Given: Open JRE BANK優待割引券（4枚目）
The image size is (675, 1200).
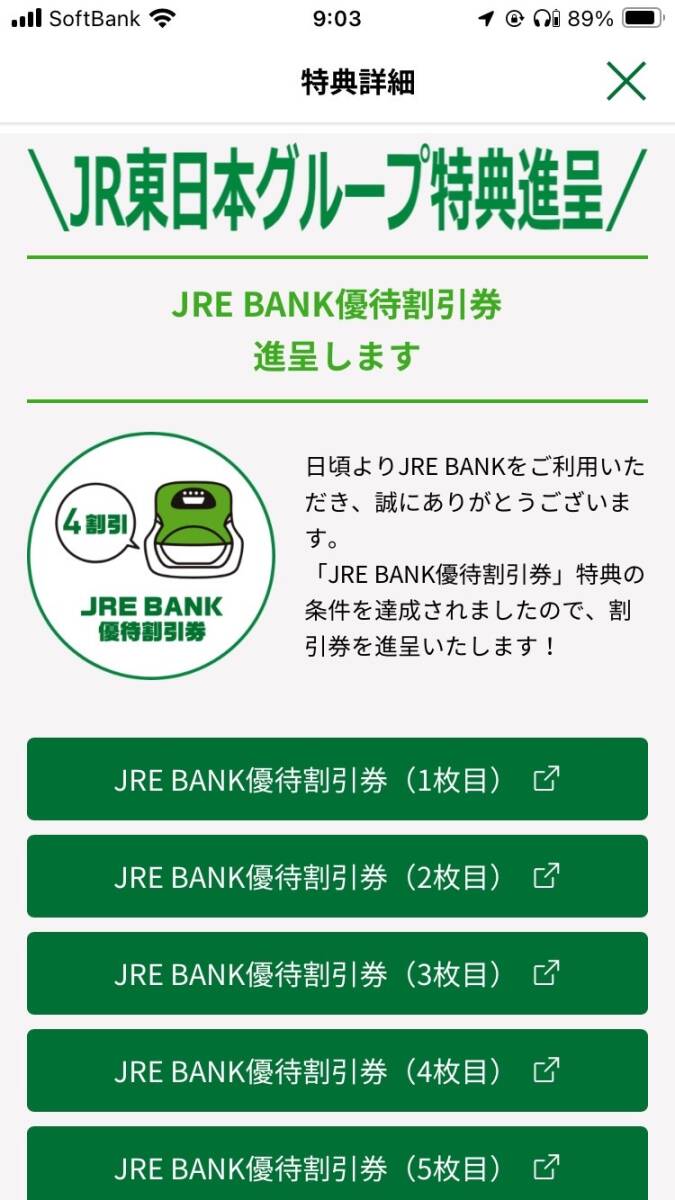Looking at the screenshot, I should 337,1070.
